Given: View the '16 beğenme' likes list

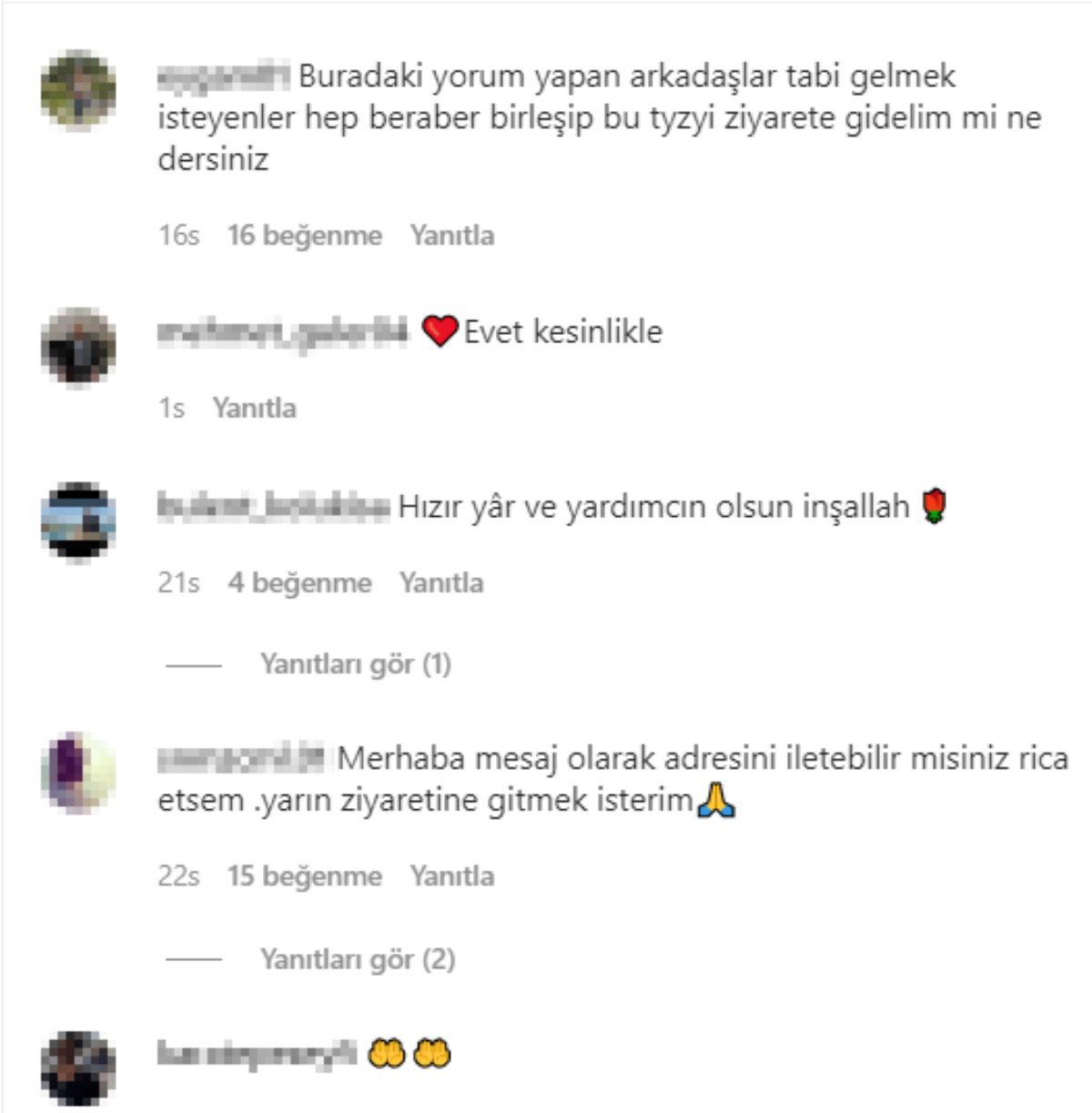Looking at the screenshot, I should [304, 236].
